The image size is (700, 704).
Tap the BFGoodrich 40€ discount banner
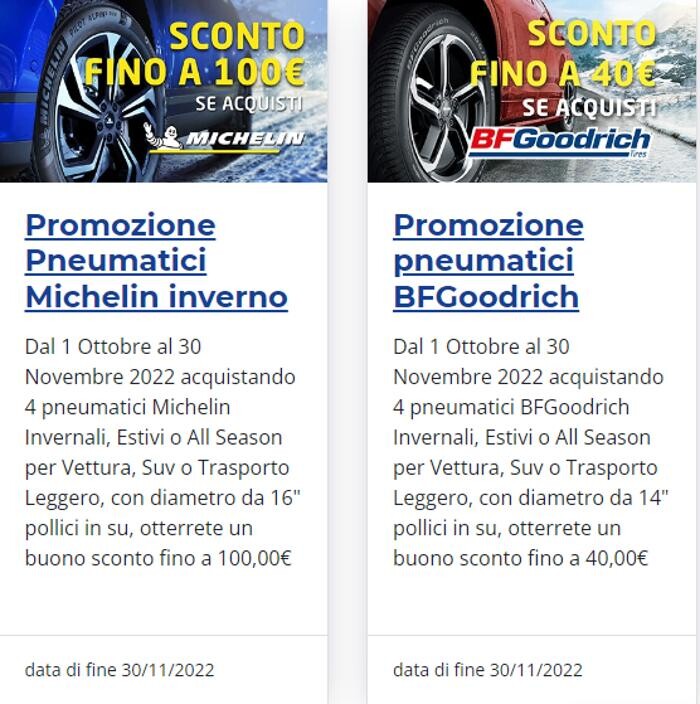click(x=531, y=90)
